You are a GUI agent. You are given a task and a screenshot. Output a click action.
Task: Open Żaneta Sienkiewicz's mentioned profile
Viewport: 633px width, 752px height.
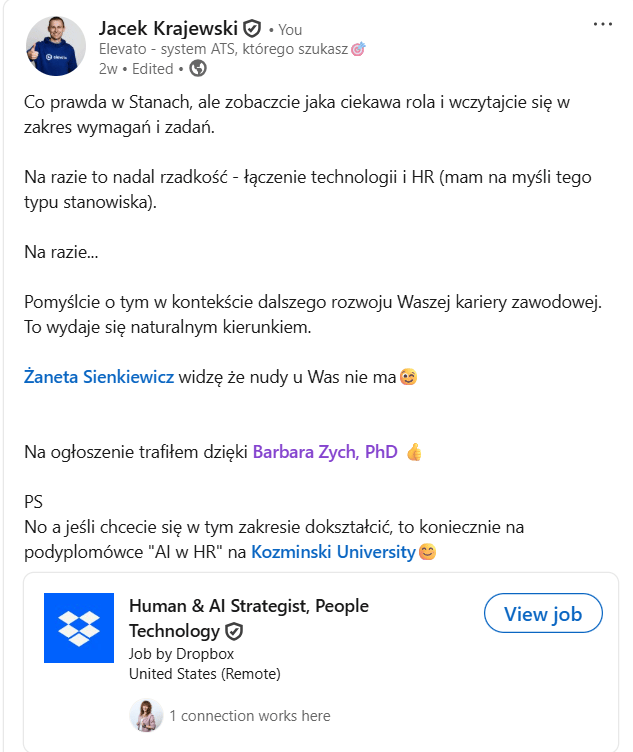click(99, 377)
